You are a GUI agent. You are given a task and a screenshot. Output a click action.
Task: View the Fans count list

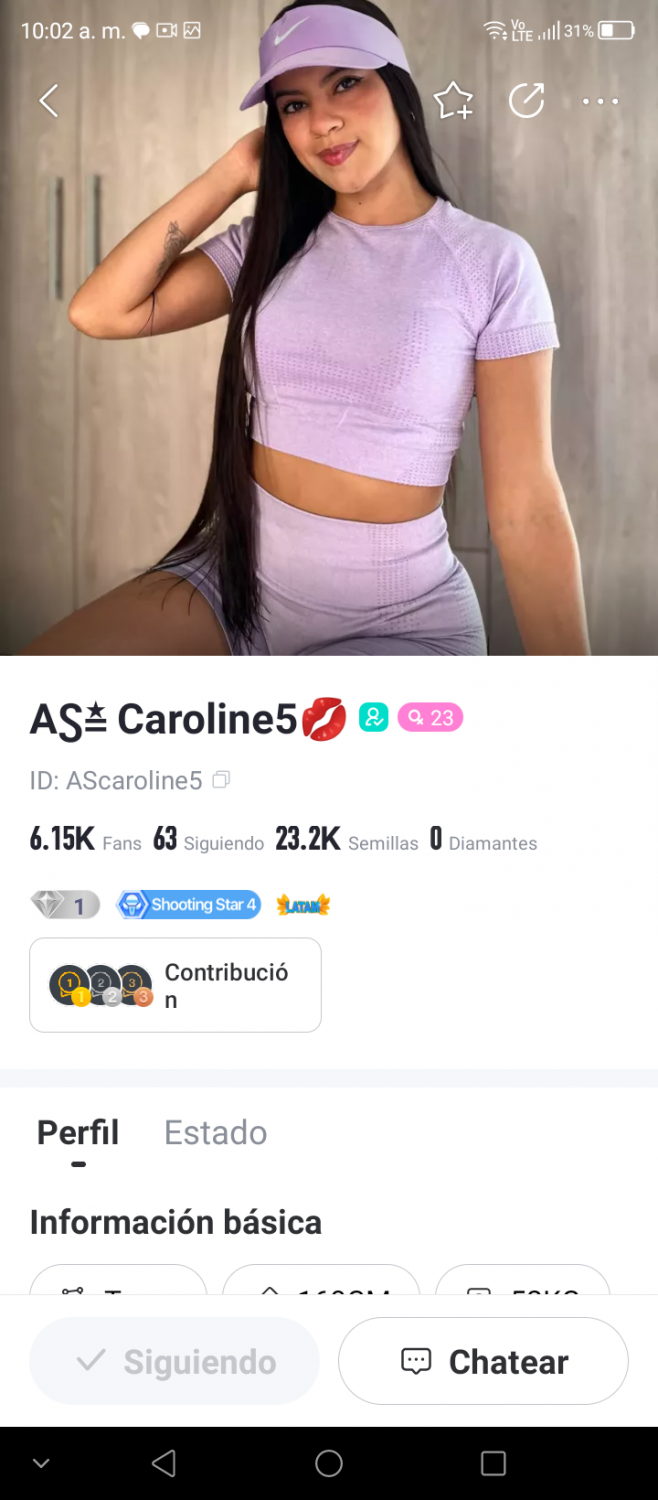coord(86,840)
